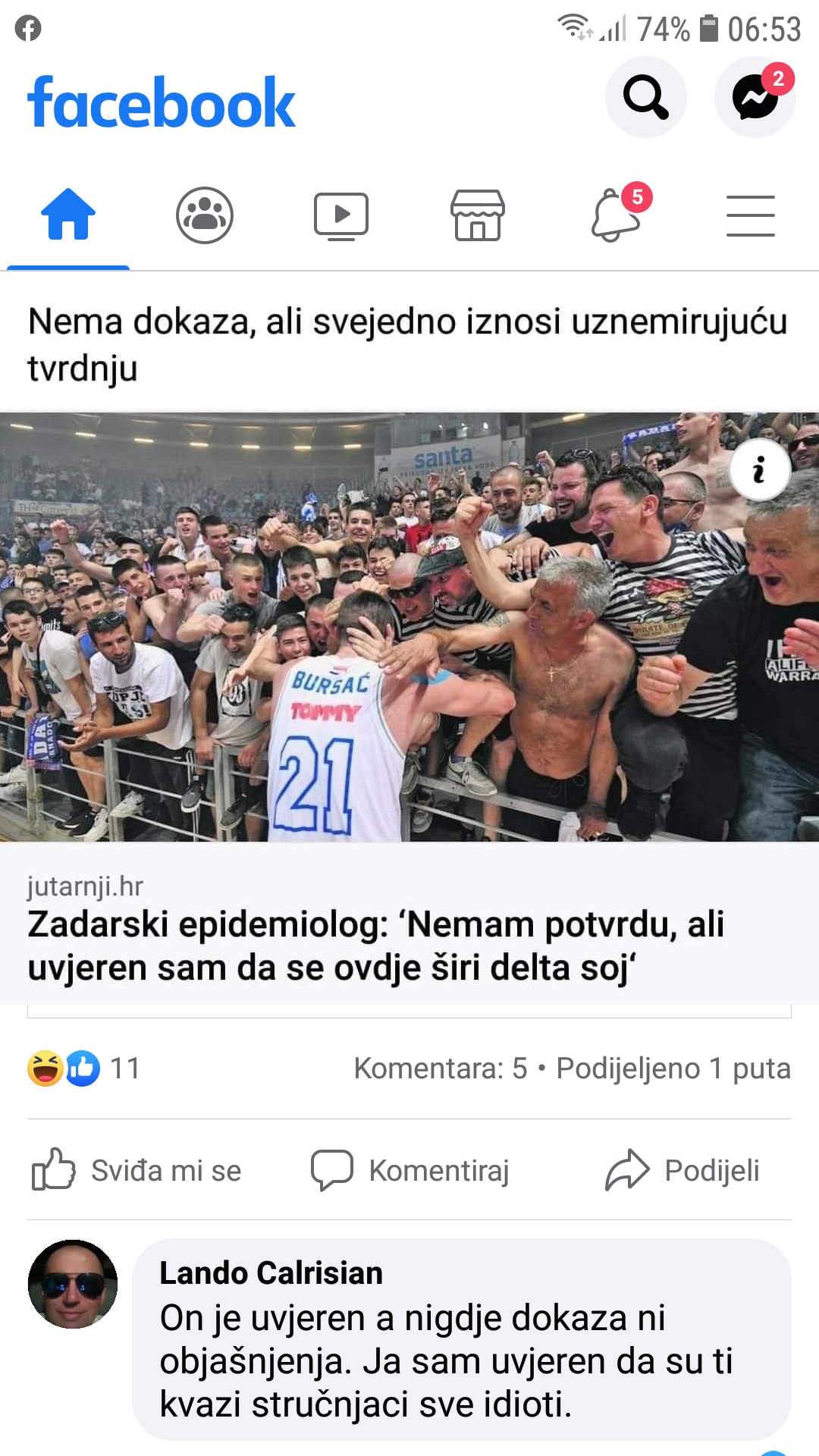The height and width of the screenshot is (1456, 819).
Task: View who reacted to the post
Action: (x=83, y=1068)
